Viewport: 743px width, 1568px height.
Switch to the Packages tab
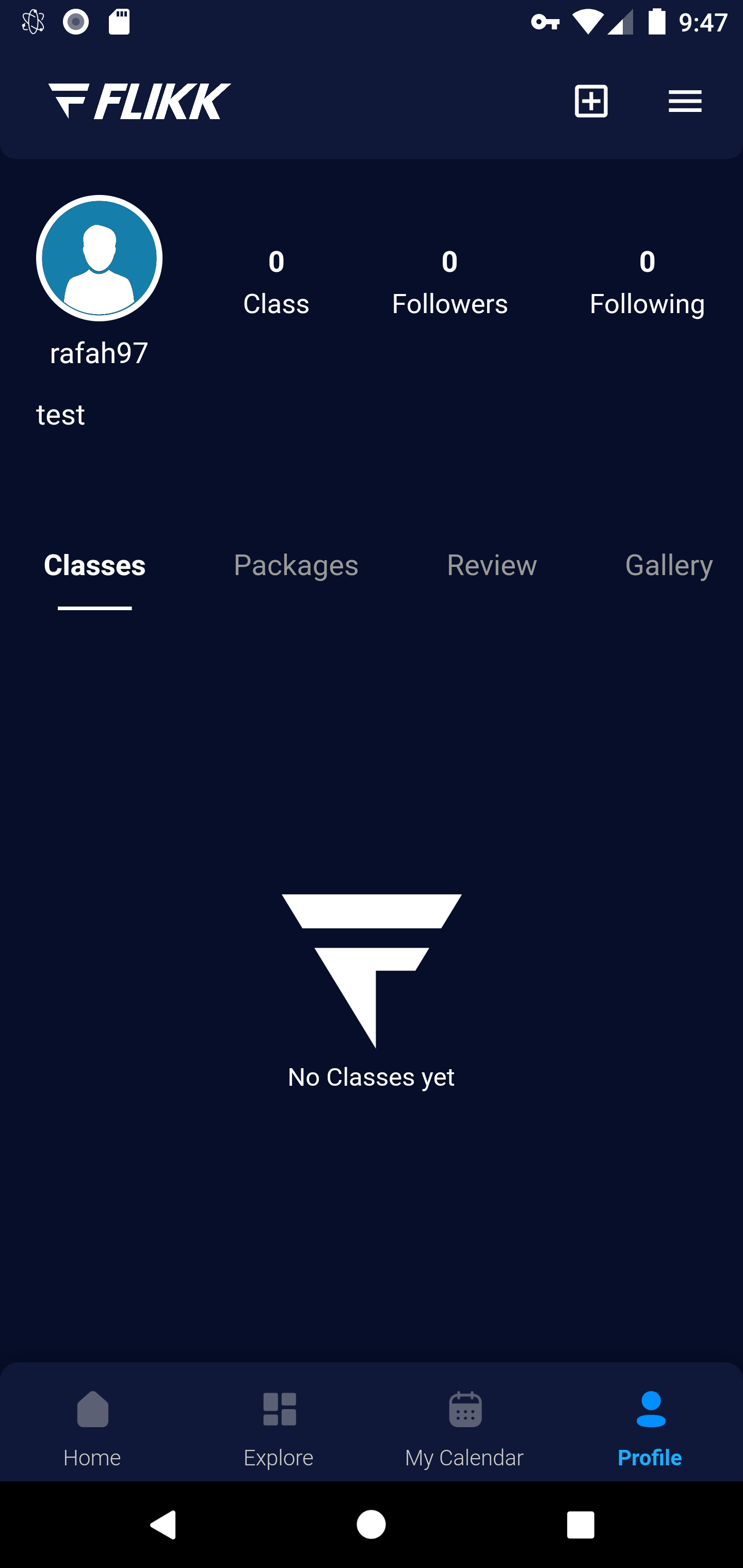[296, 565]
